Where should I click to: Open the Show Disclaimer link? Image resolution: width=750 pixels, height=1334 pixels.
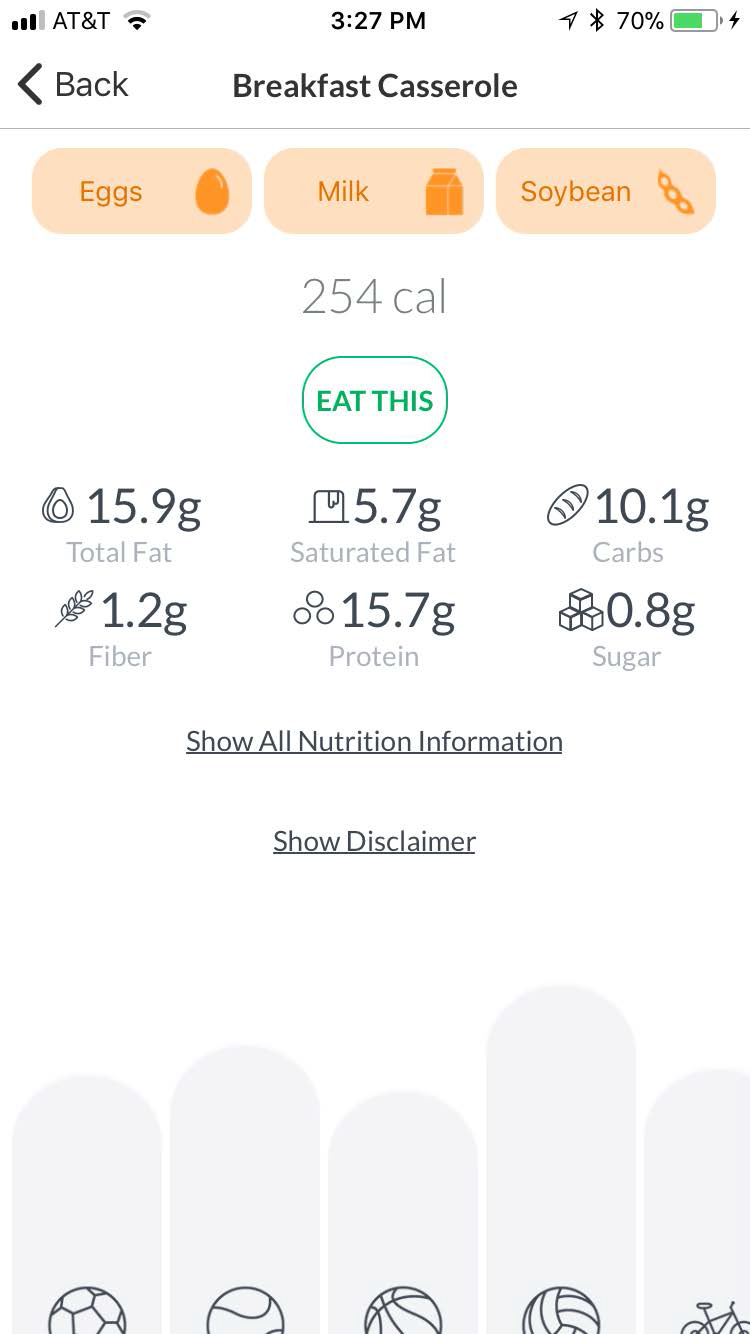[374, 841]
